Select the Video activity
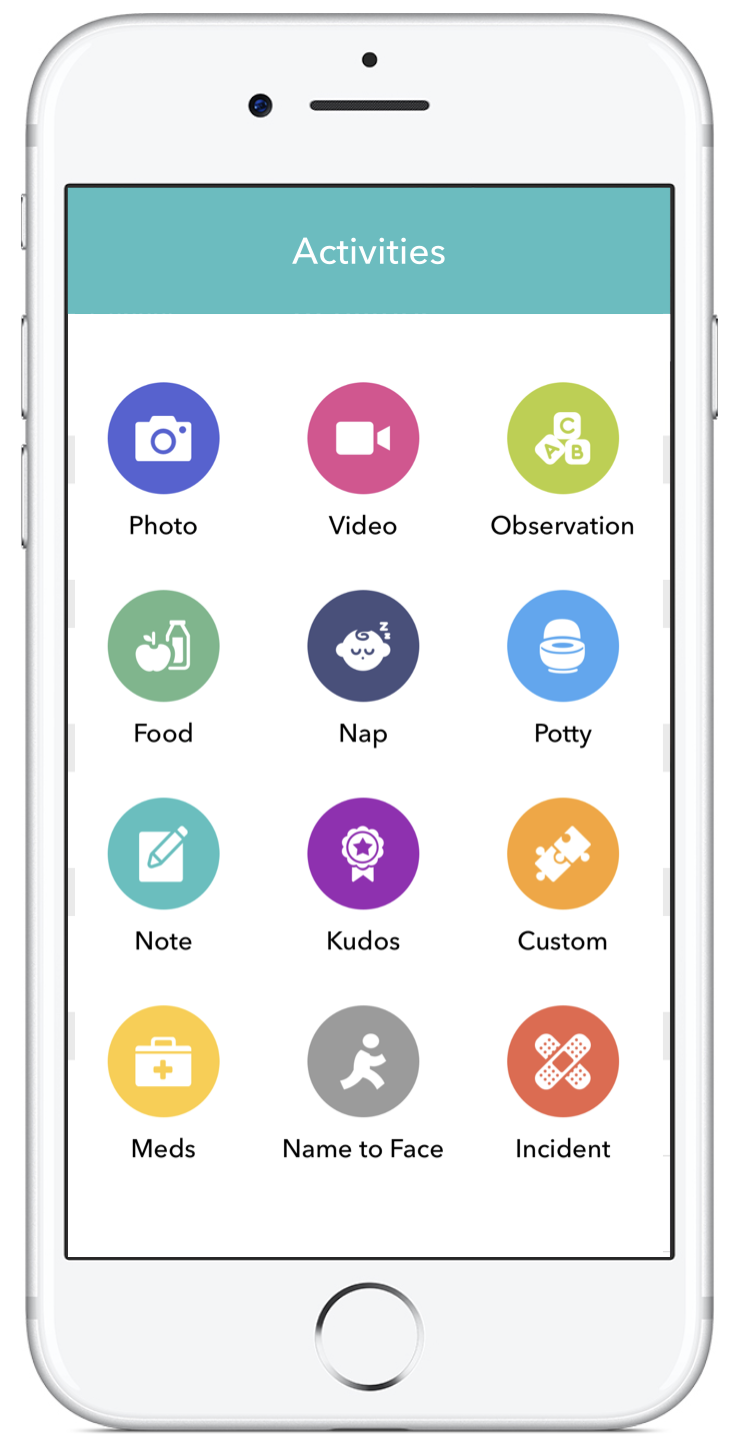The image size is (753, 1455). tap(363, 439)
